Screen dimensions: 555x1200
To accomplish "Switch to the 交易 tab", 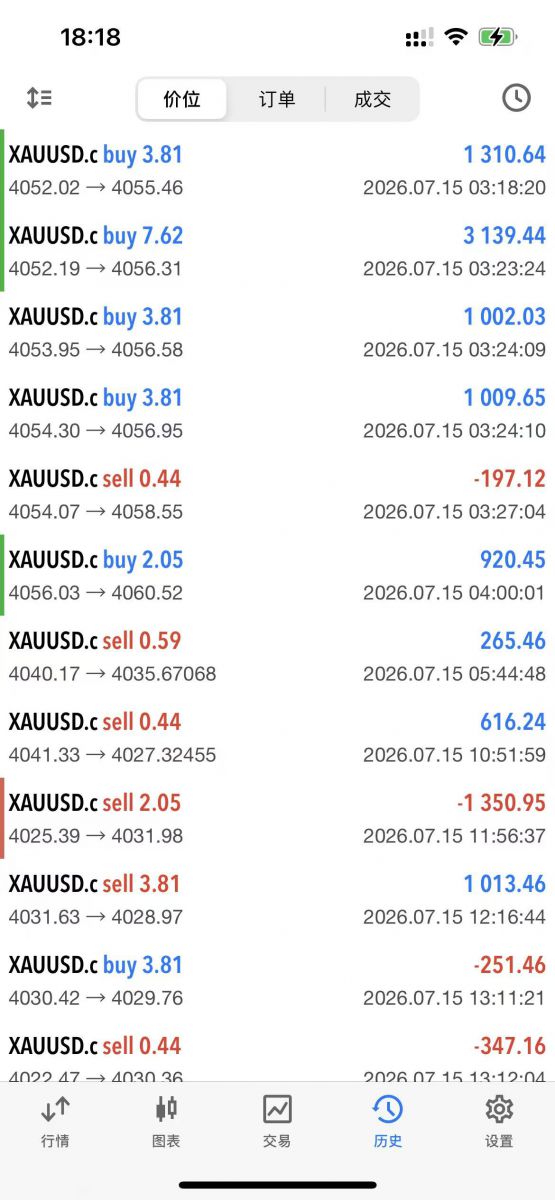I will pyautogui.click(x=277, y=1121).
